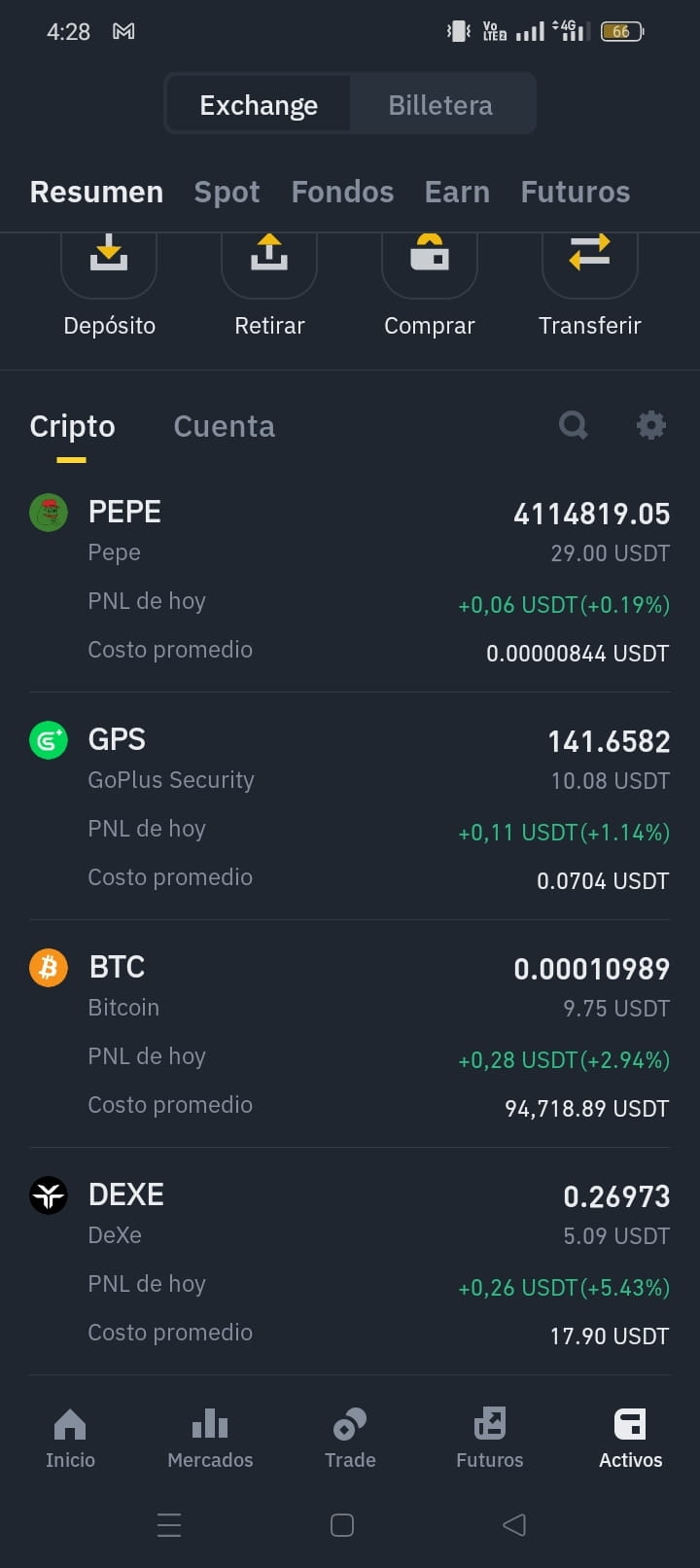Viewport: 700px width, 1568px height.
Task: Tap Retirar to withdraw funds
Action: coord(269,285)
